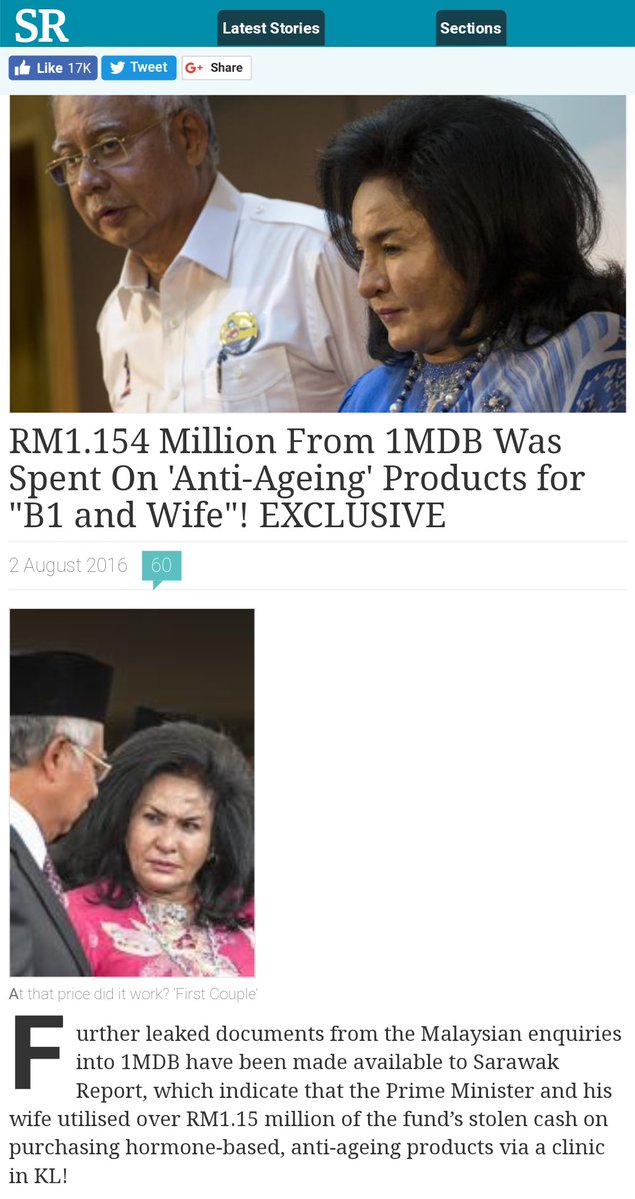View the 60 comments bubble

click(161, 566)
